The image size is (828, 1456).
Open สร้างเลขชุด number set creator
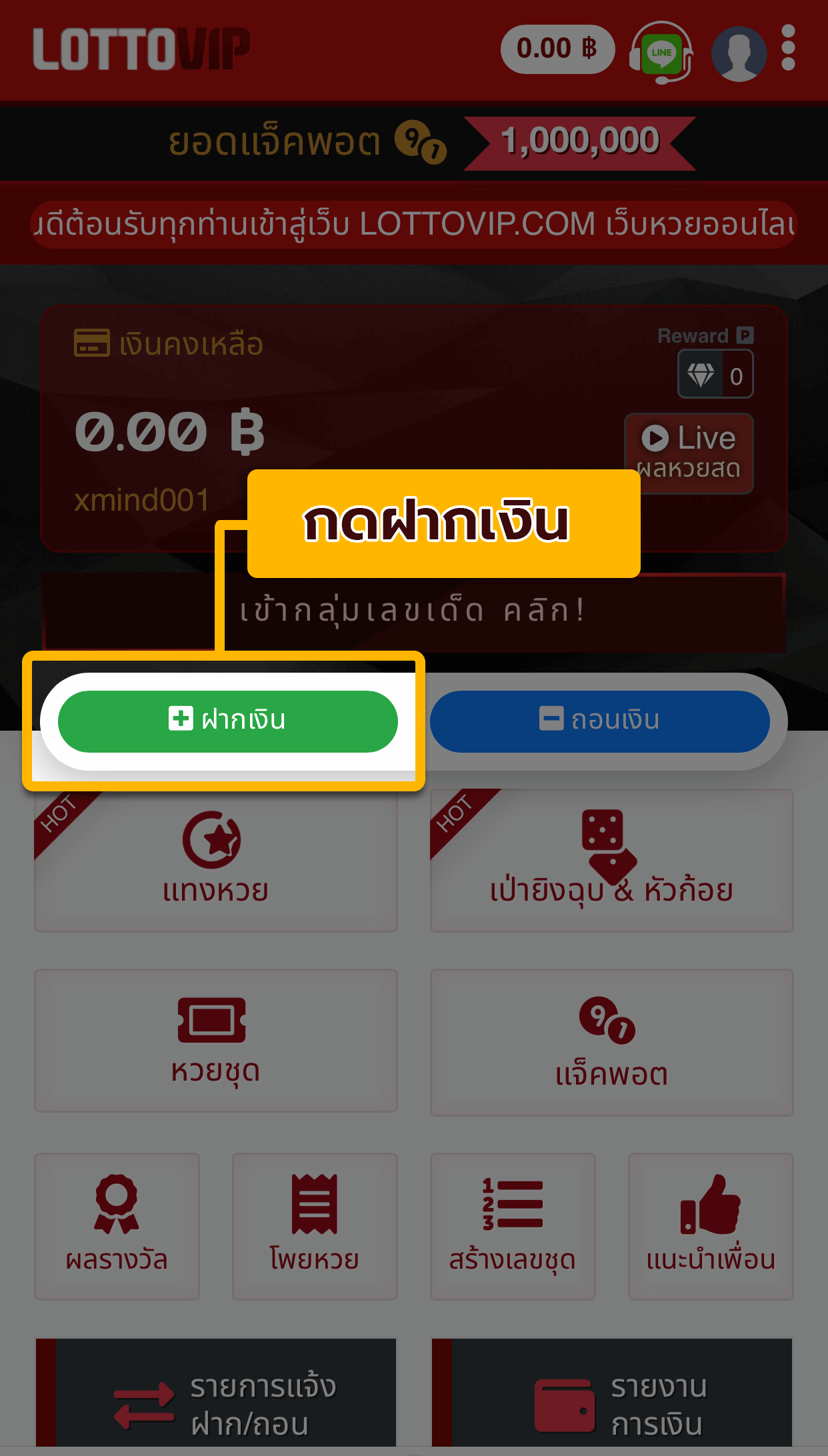click(512, 1226)
